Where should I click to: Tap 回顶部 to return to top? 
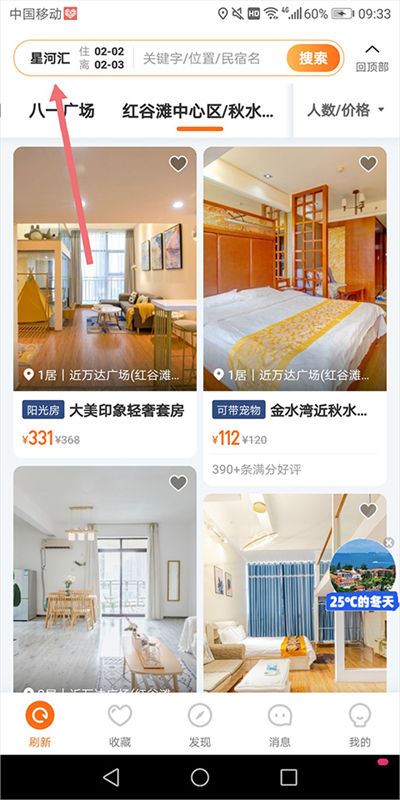tap(372, 57)
